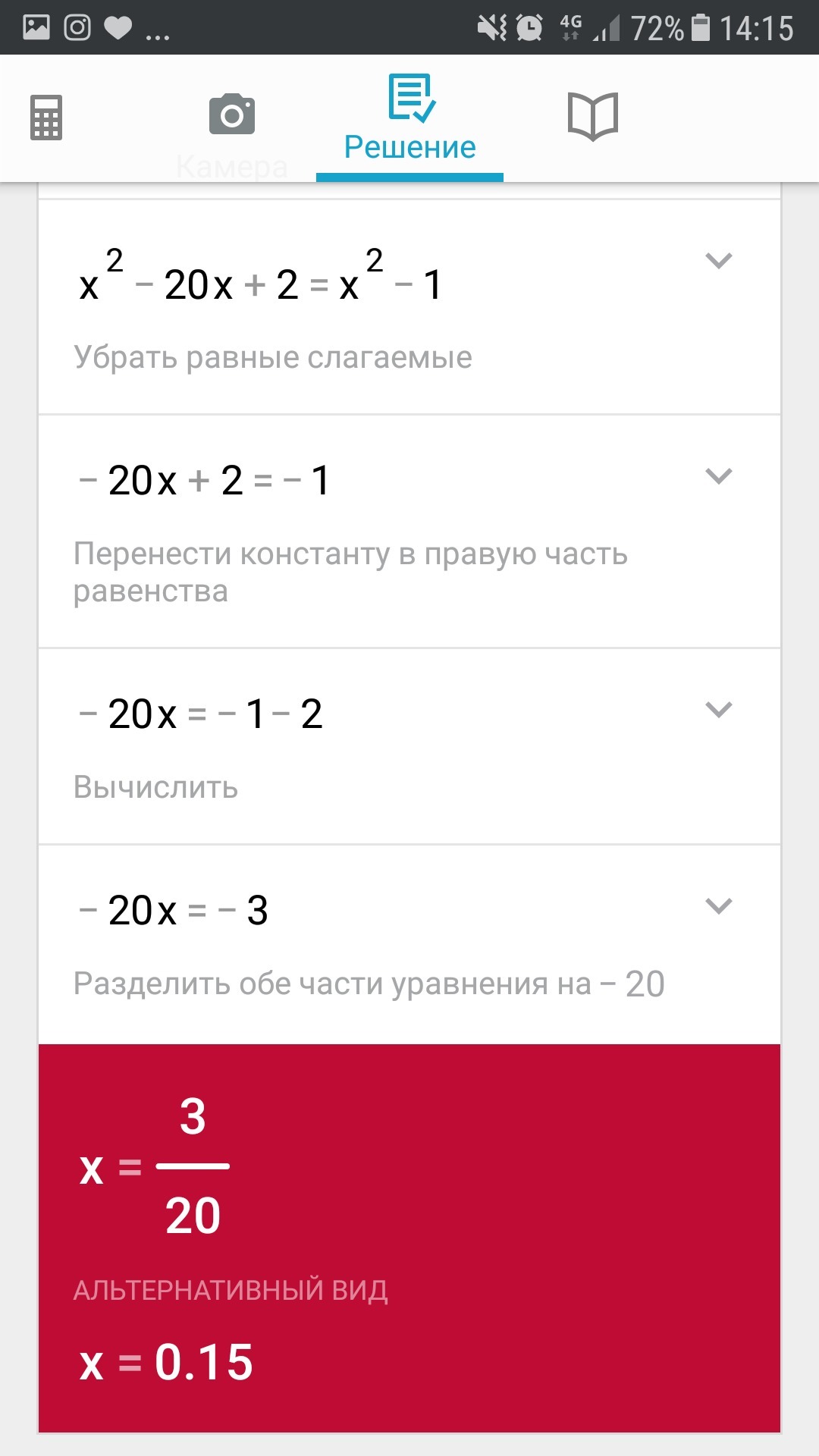The width and height of the screenshot is (819, 1456).
Task: Expand the step −20x + 2 = −1
Action: (x=718, y=477)
